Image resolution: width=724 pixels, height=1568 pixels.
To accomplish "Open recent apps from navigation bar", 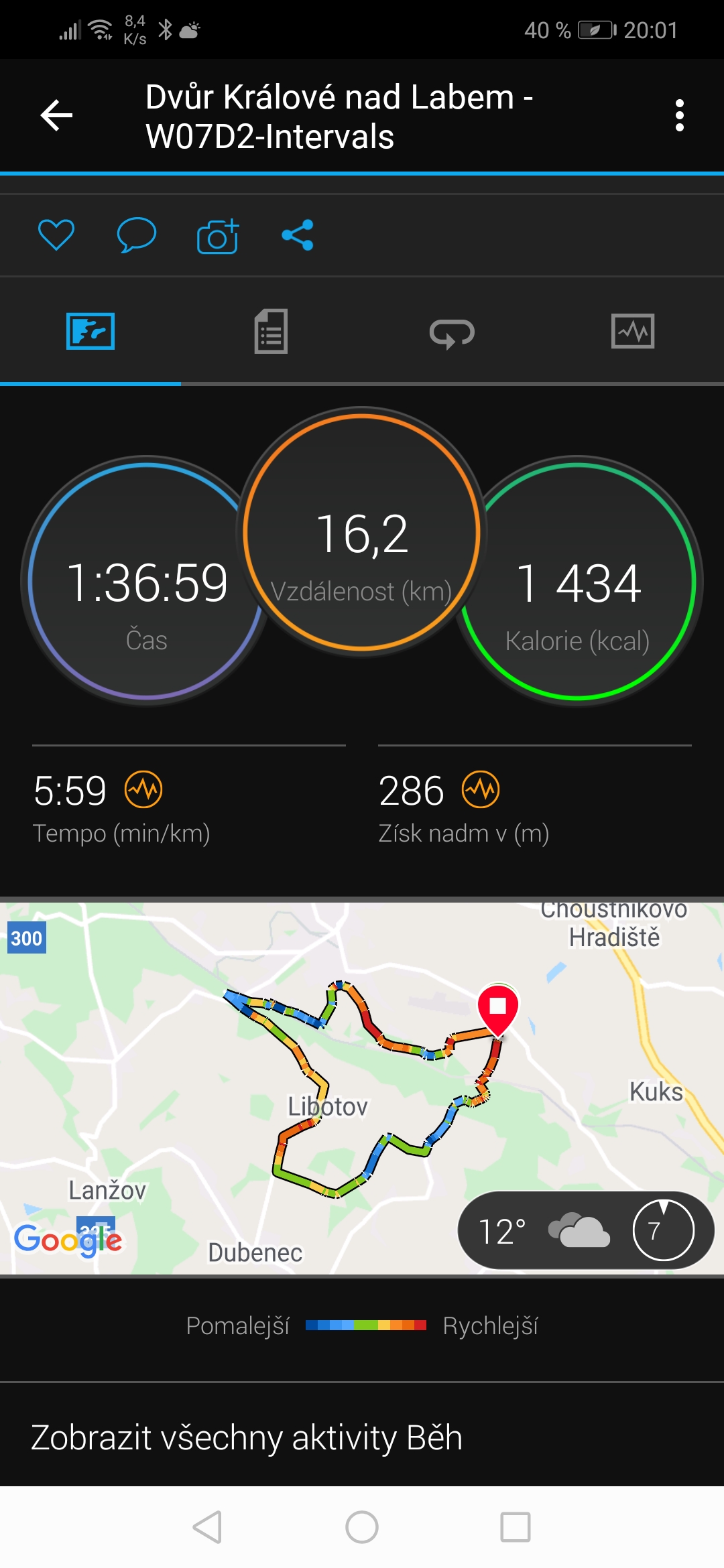I will 516,1527.
